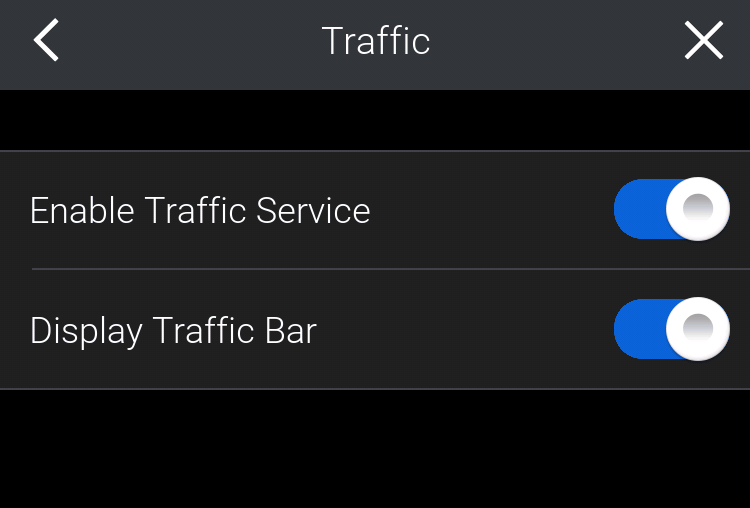
Task: Go back from Traffic settings
Action: tap(47, 42)
